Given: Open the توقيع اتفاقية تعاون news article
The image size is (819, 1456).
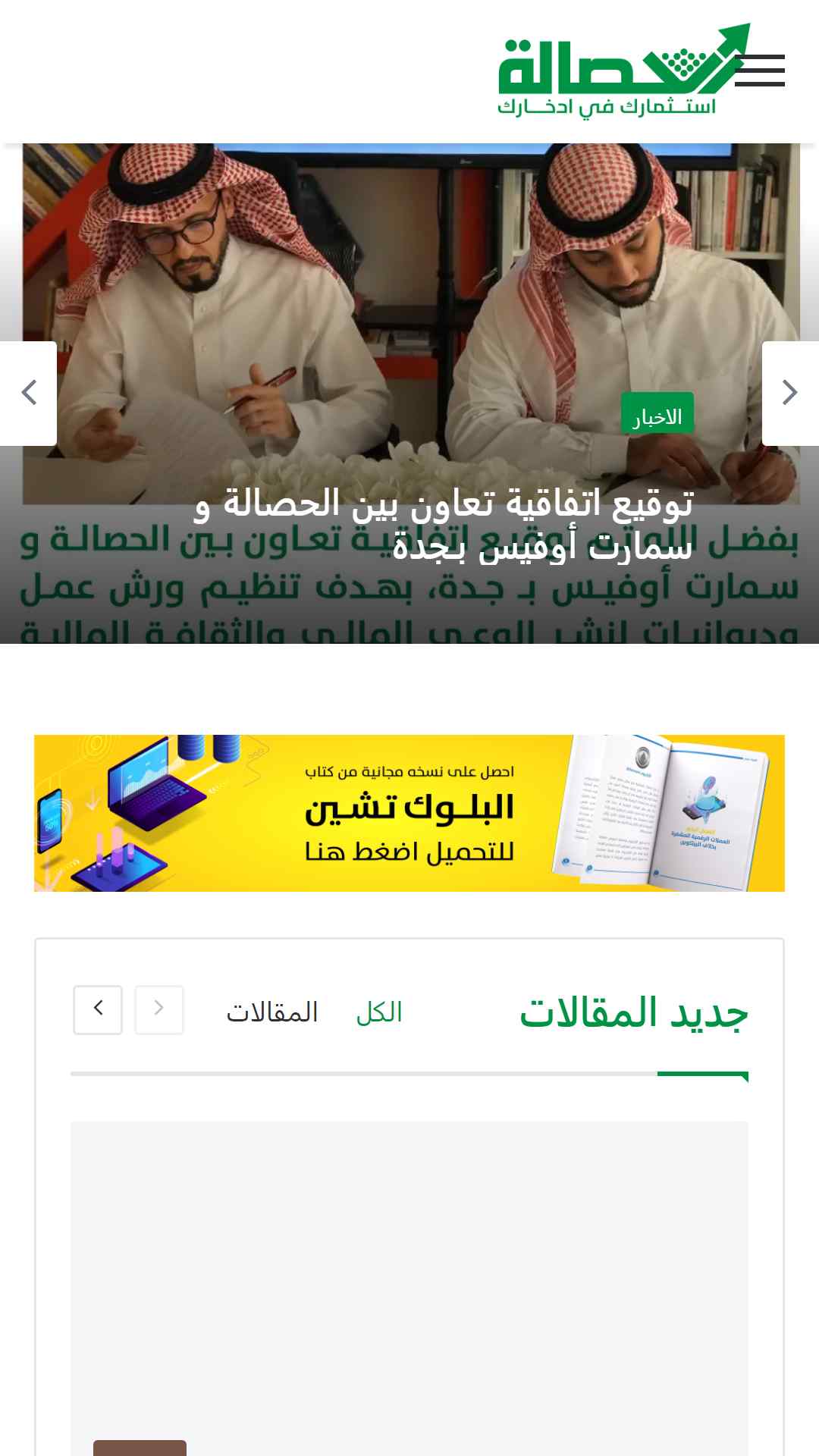Looking at the screenshot, I should pos(444,525).
